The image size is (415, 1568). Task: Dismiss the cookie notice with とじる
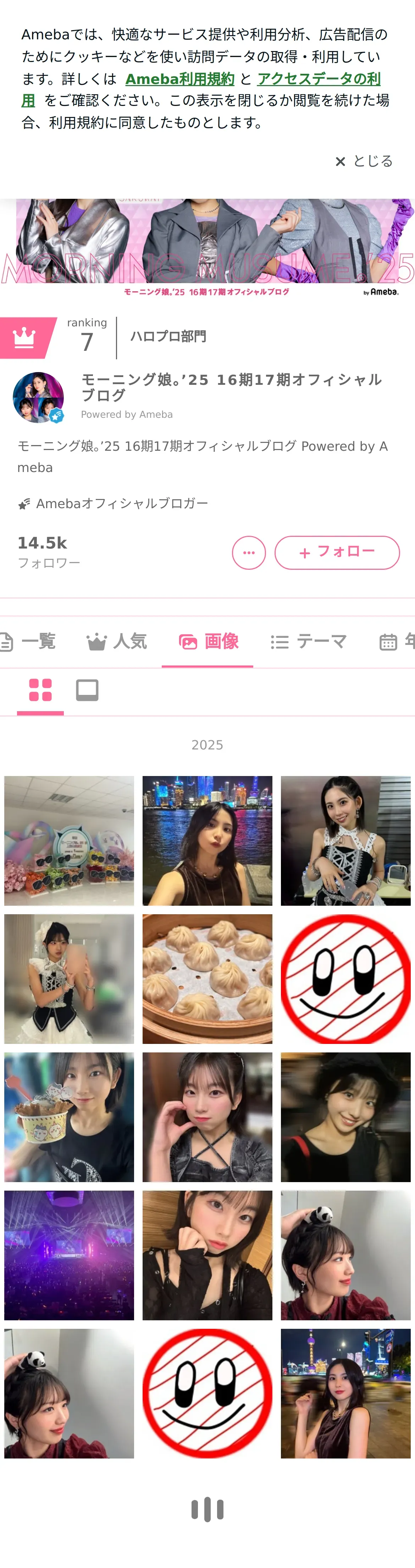pos(364,161)
